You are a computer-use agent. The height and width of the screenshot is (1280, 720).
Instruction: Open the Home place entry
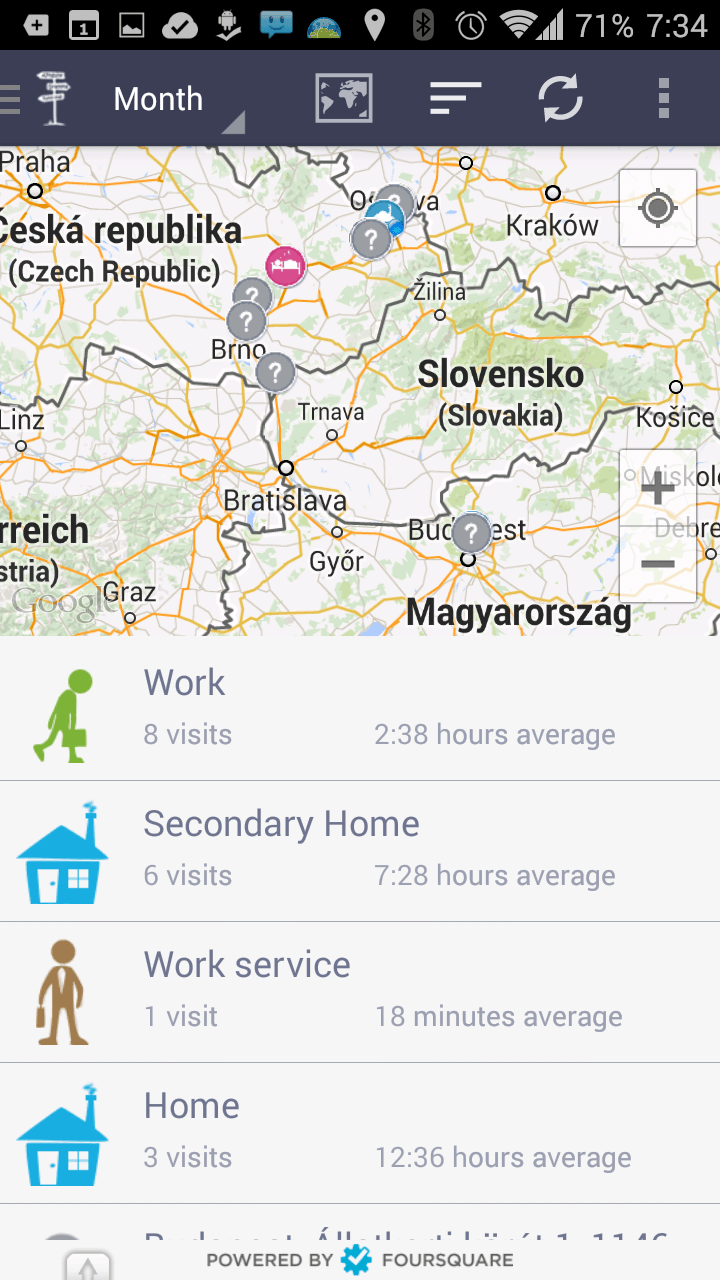360,1133
